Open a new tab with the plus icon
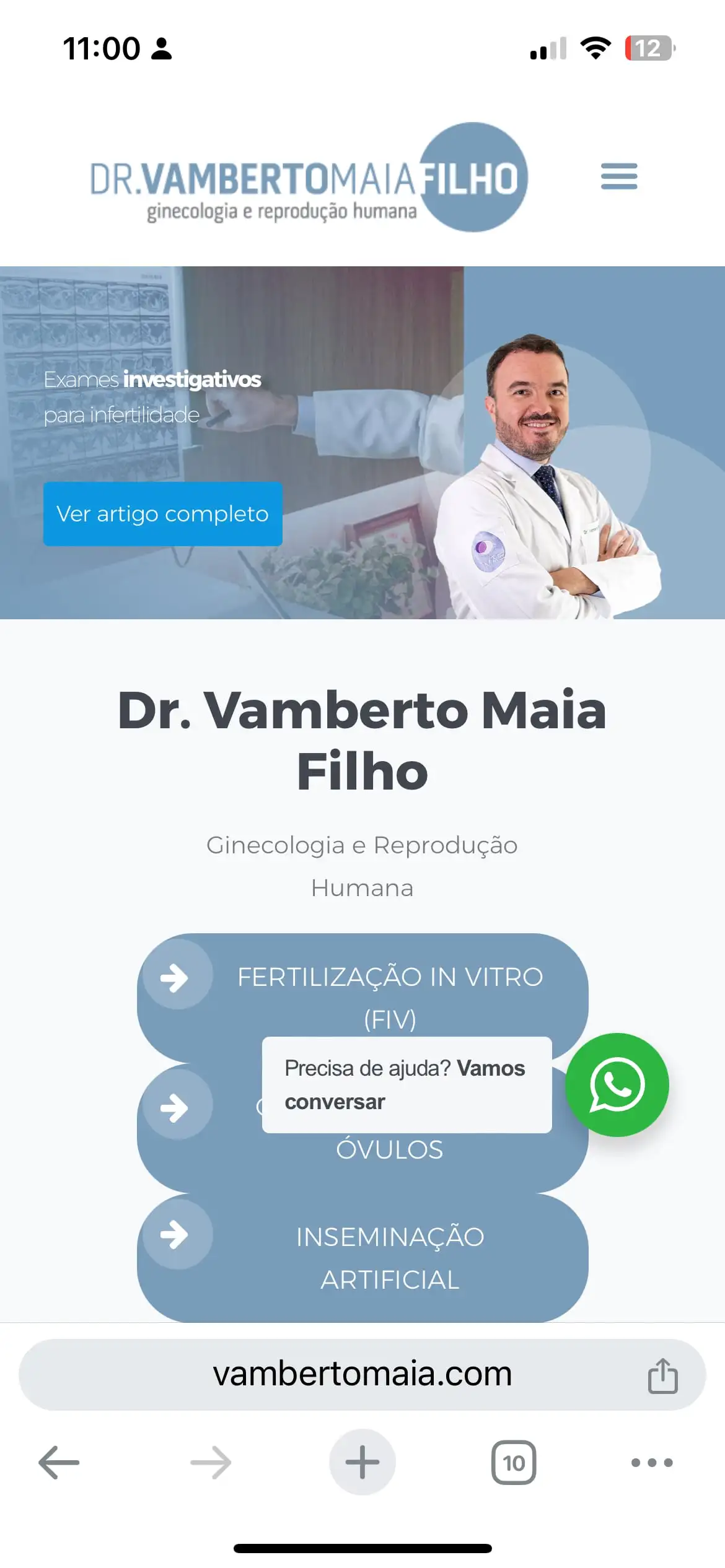Viewport: 725px width, 1568px height. (x=362, y=1462)
